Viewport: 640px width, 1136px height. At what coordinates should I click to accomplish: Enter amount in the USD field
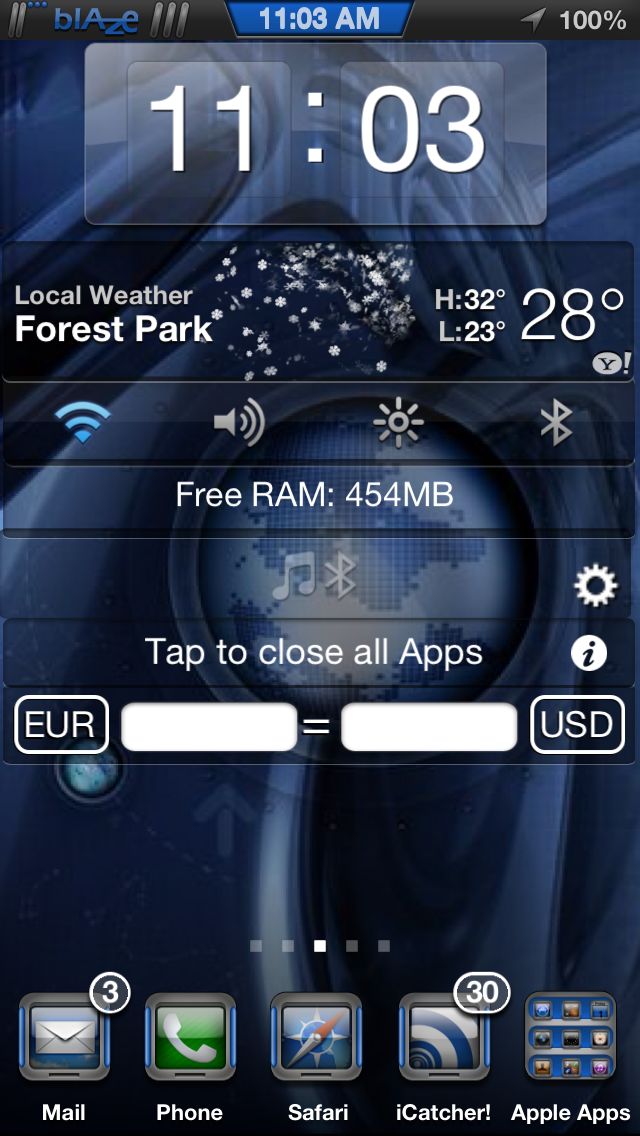click(x=429, y=726)
